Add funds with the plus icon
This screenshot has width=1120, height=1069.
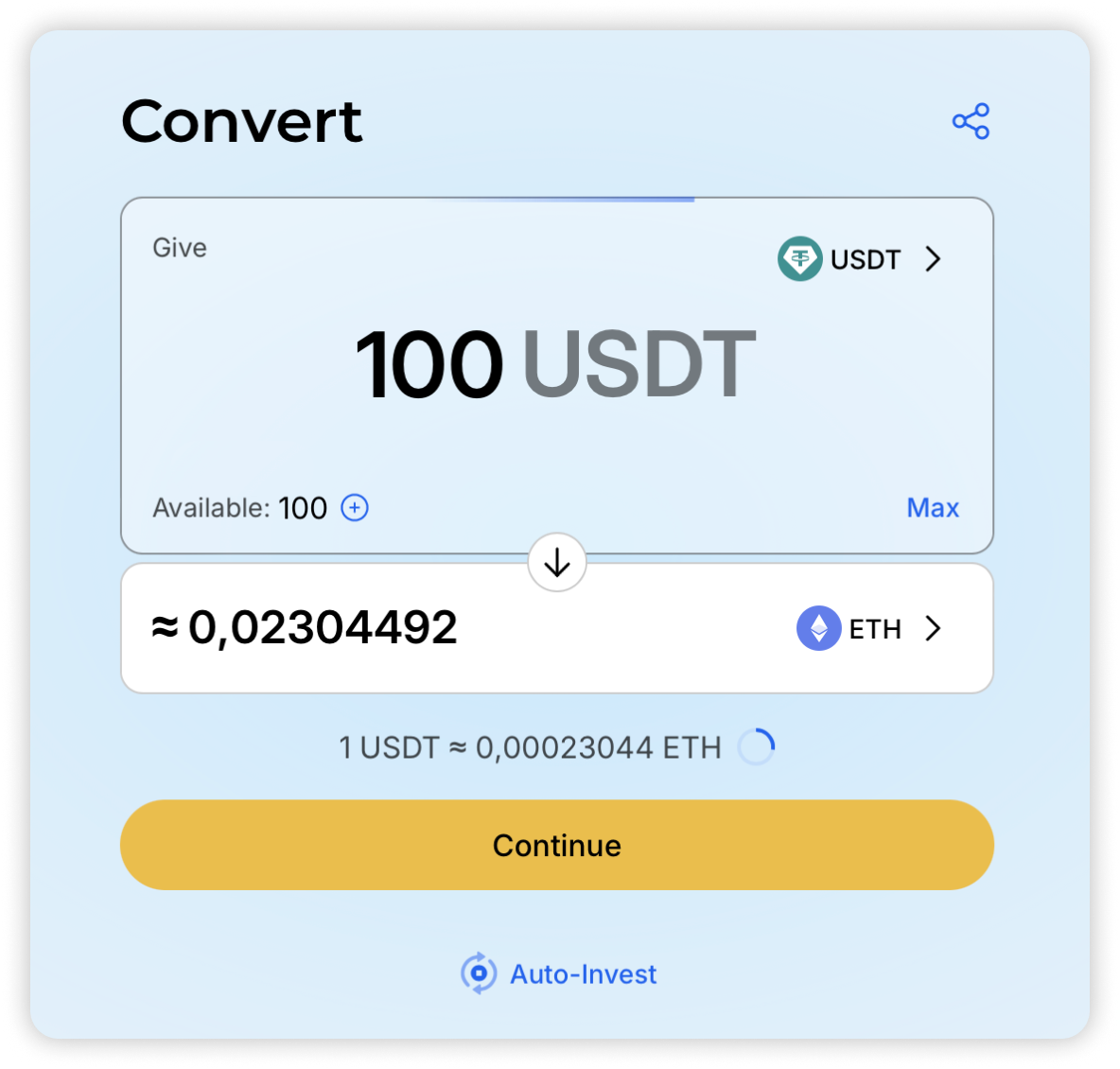(355, 508)
